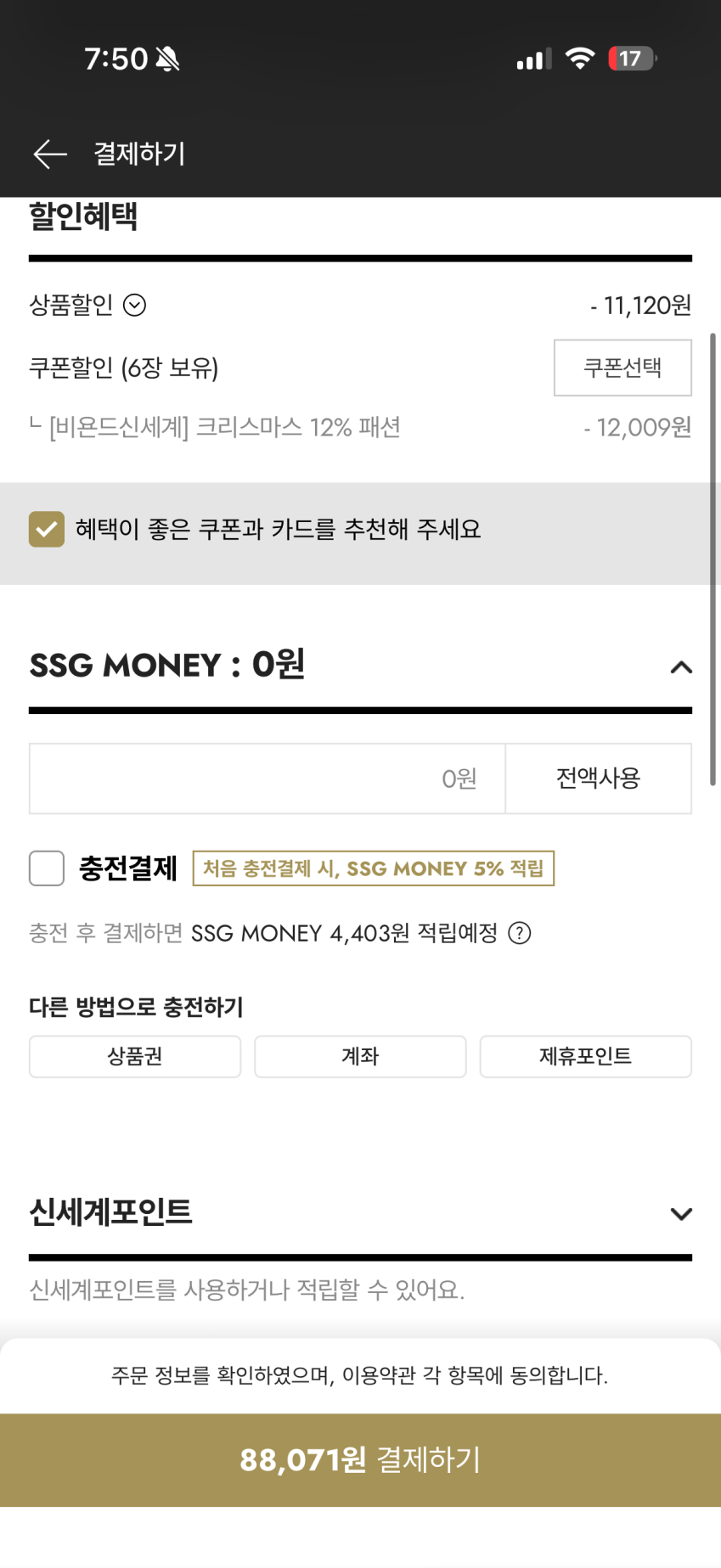721x1568 pixels.
Task: Expand 상품할인 details
Action: 134,305
